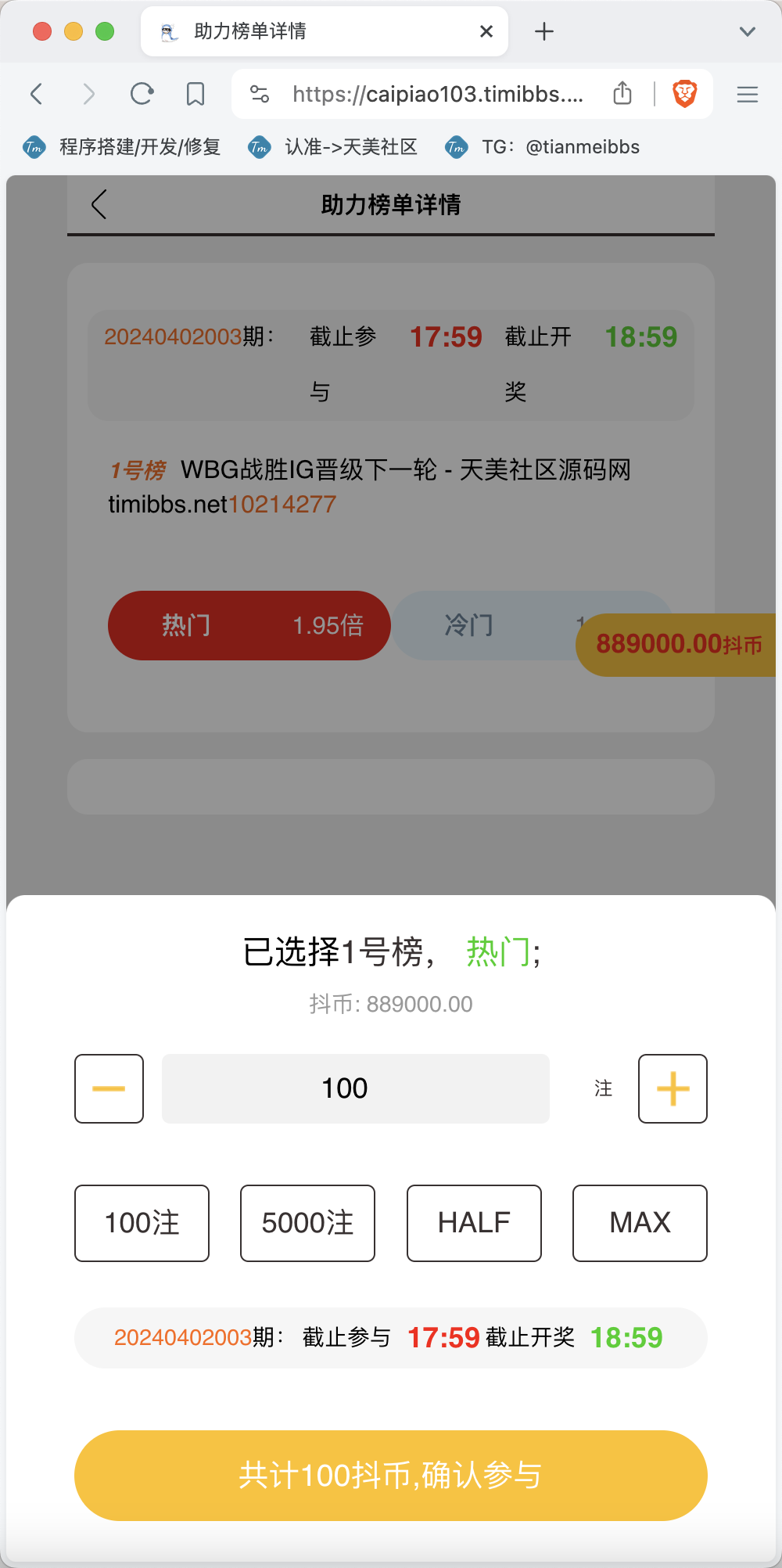
Task: Choose the 5000注 preset
Action: [307, 1223]
